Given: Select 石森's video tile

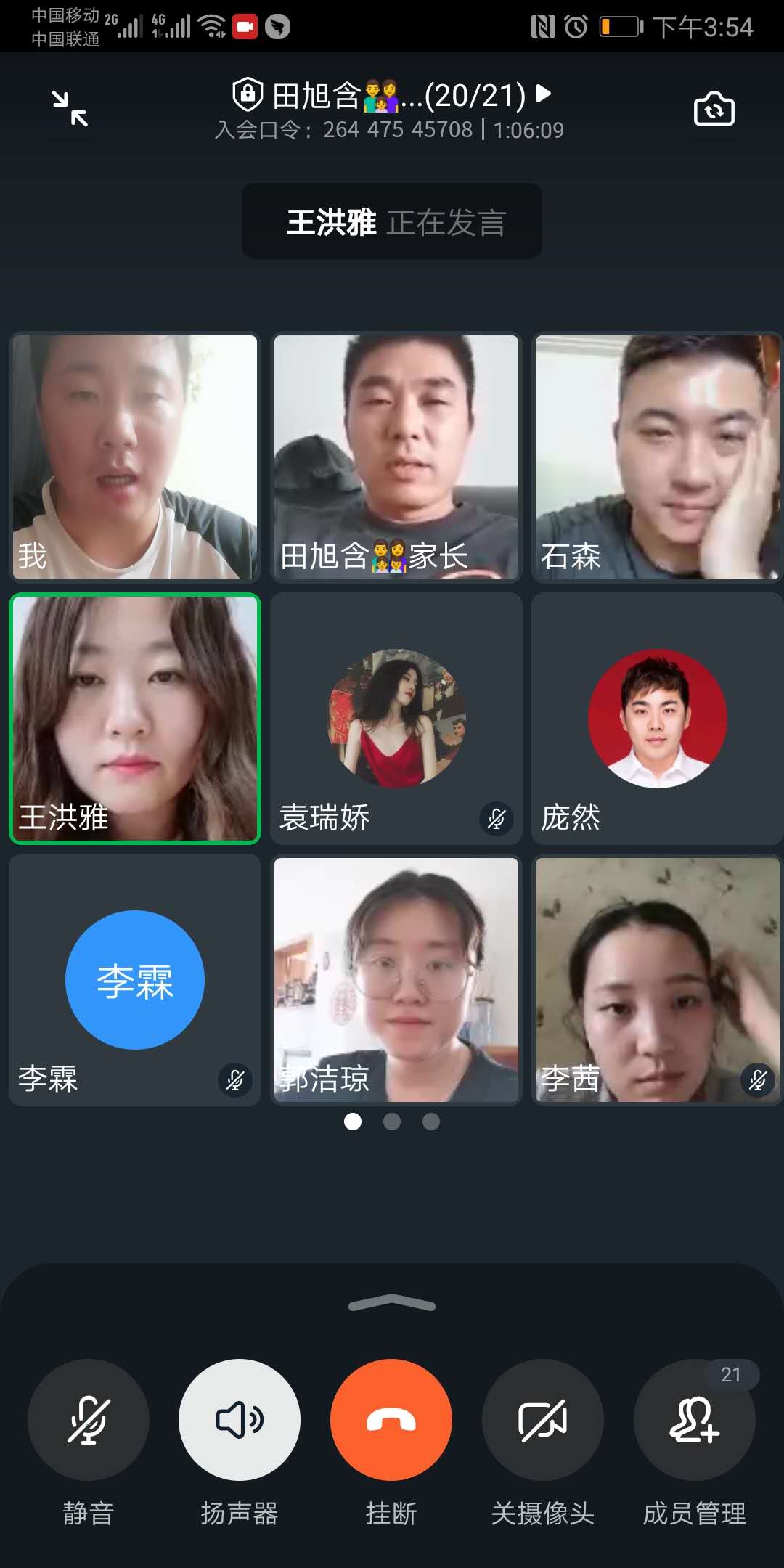Looking at the screenshot, I should click(657, 457).
